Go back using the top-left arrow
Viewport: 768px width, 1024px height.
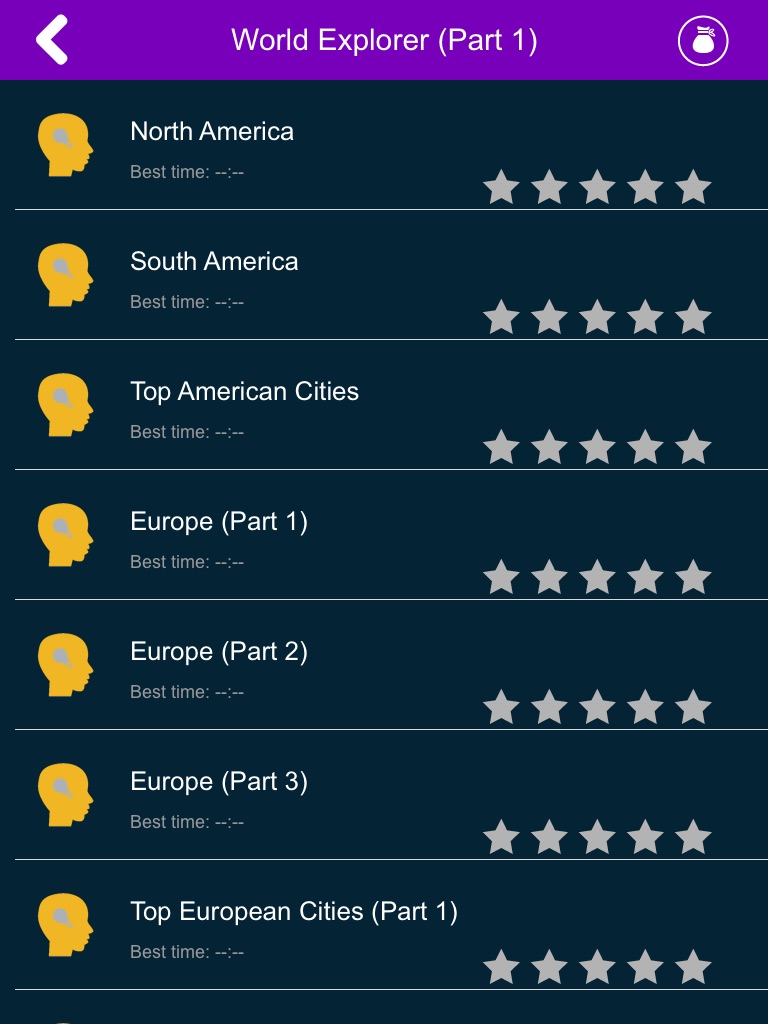(52, 40)
